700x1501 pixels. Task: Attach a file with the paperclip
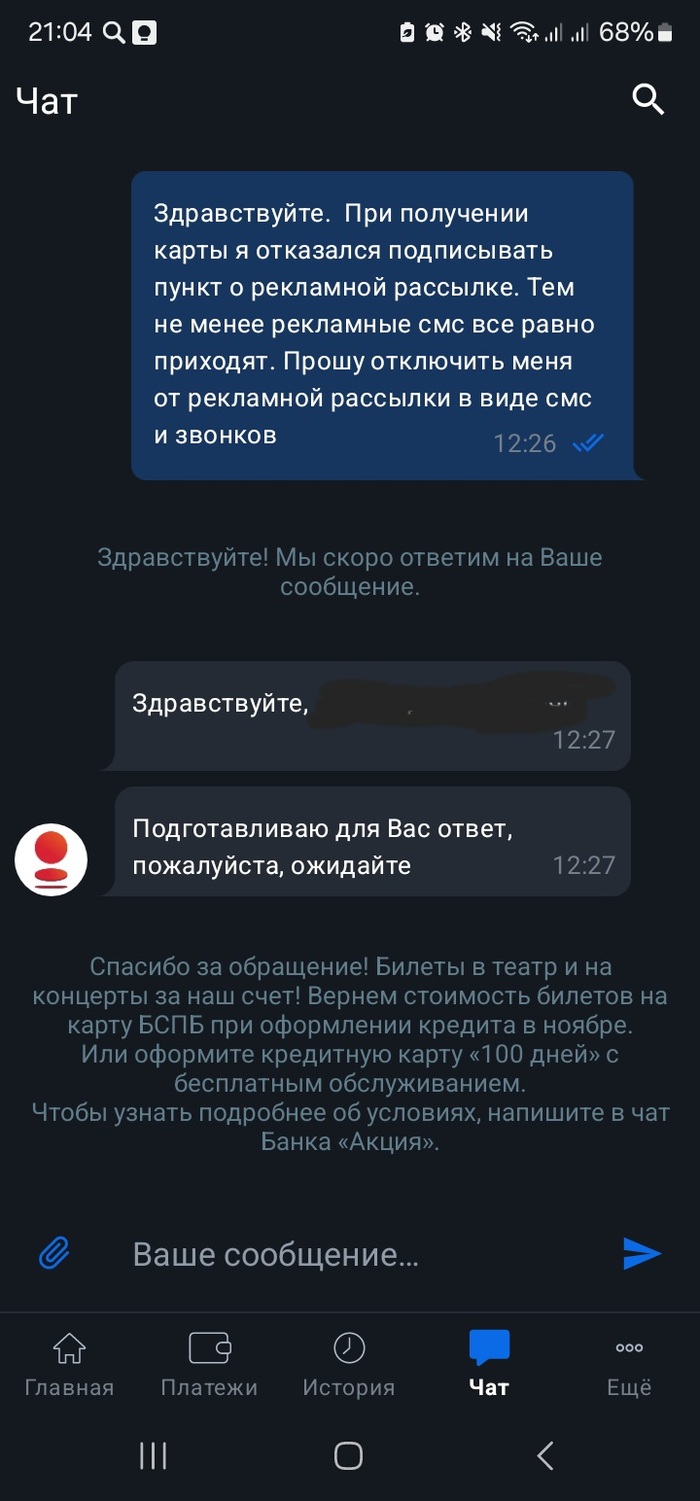tap(54, 1253)
